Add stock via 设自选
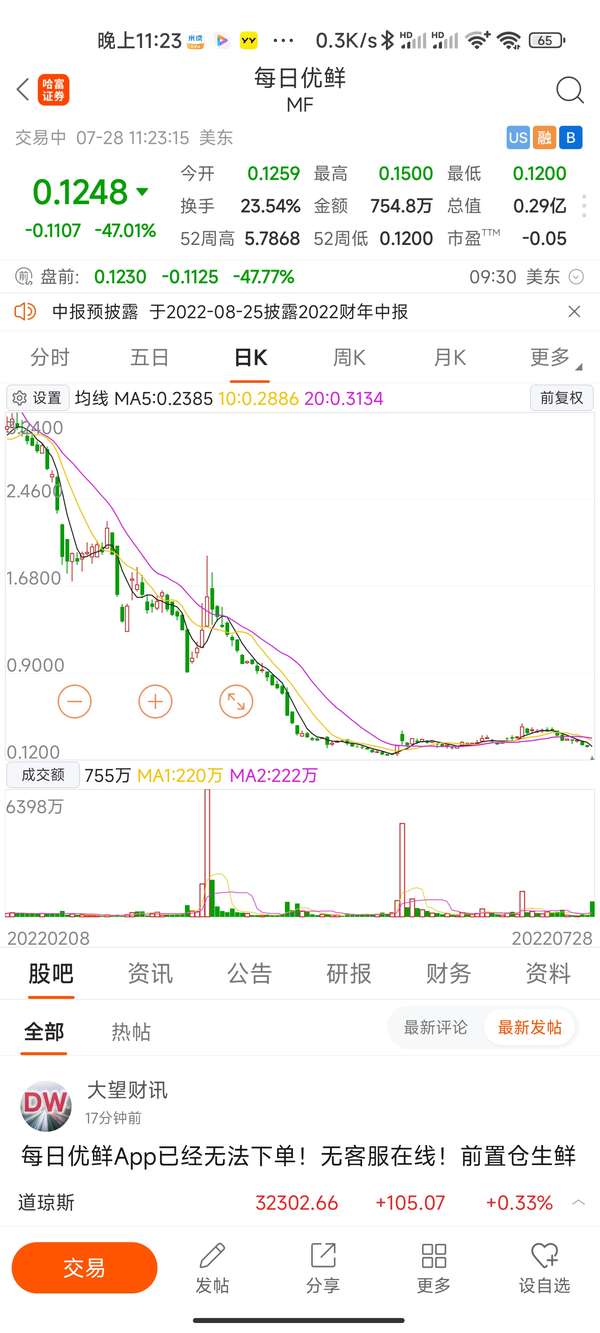Image resolution: width=600 pixels, height=1333 pixels. [544, 1268]
